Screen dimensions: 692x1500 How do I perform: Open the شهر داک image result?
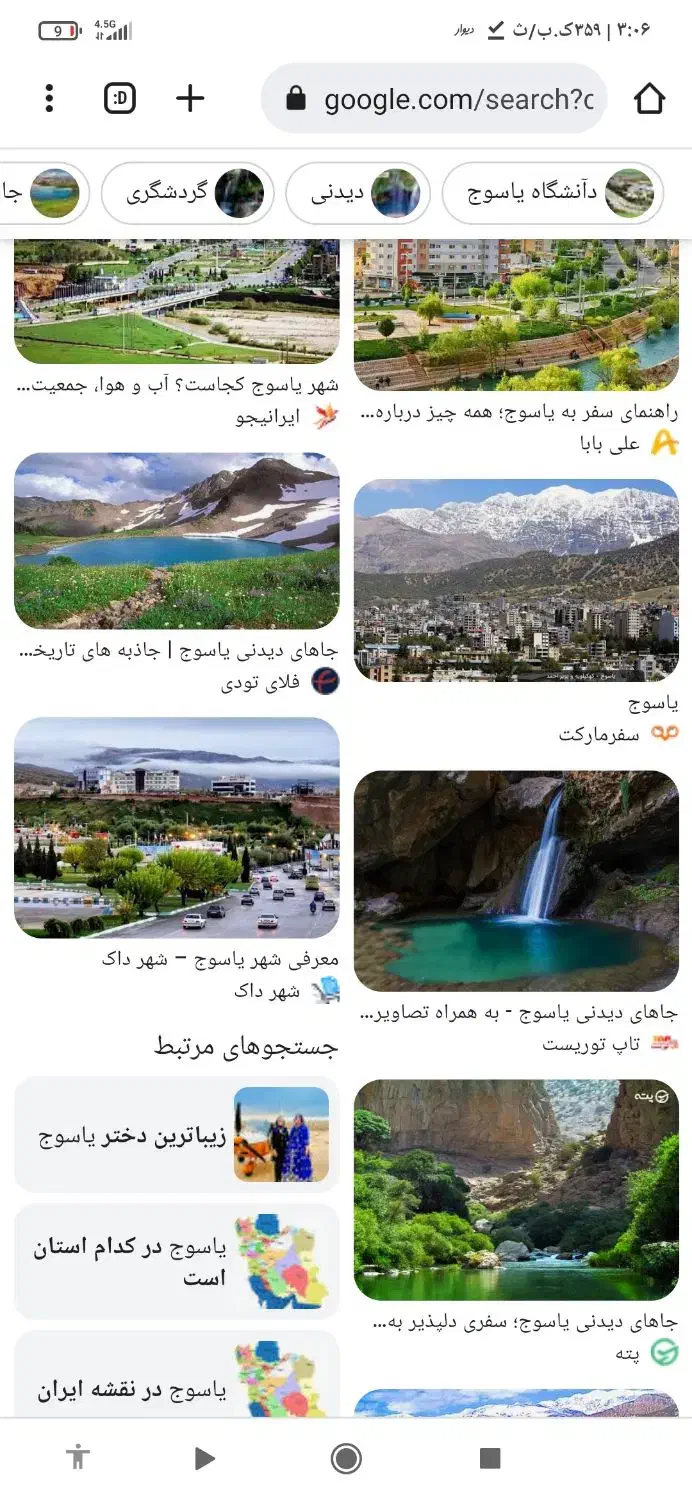177,827
